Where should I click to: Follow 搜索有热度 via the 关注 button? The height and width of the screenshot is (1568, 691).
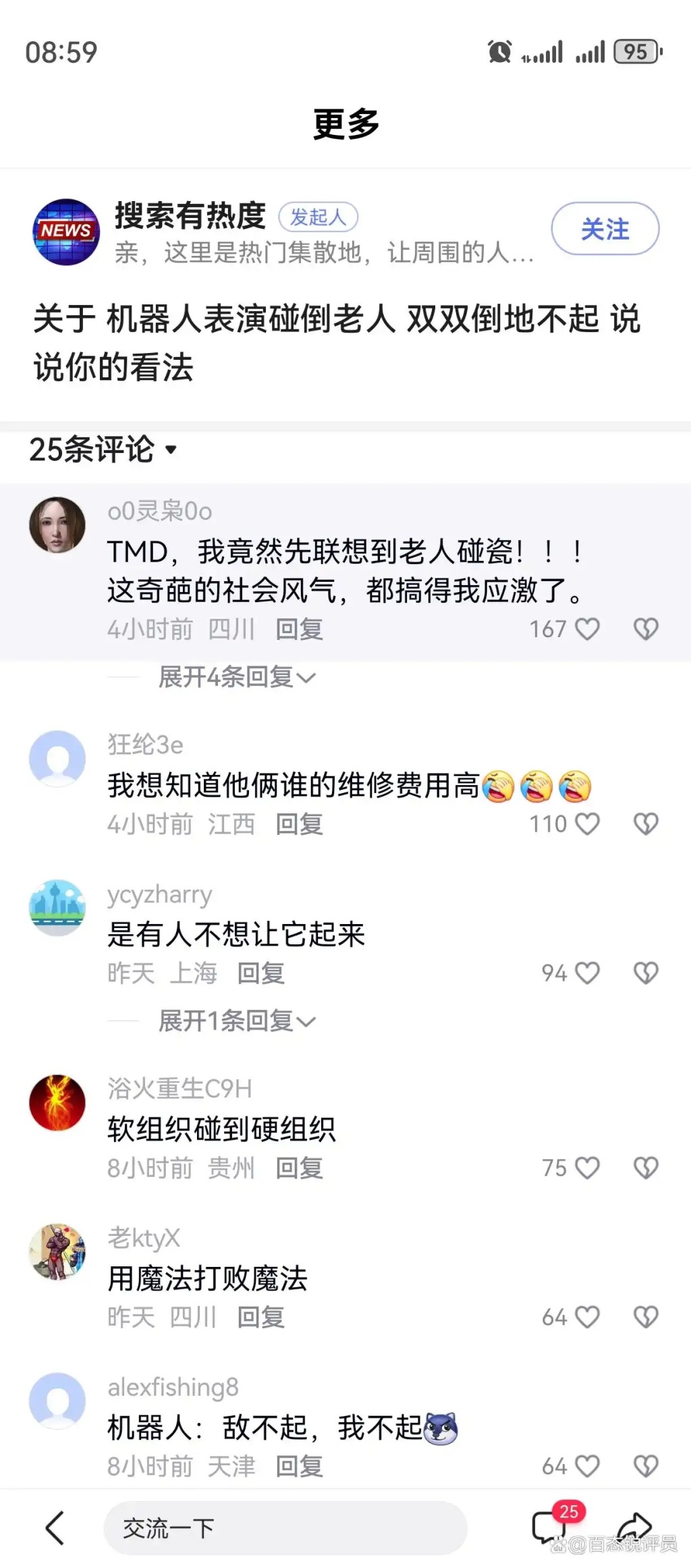[605, 229]
